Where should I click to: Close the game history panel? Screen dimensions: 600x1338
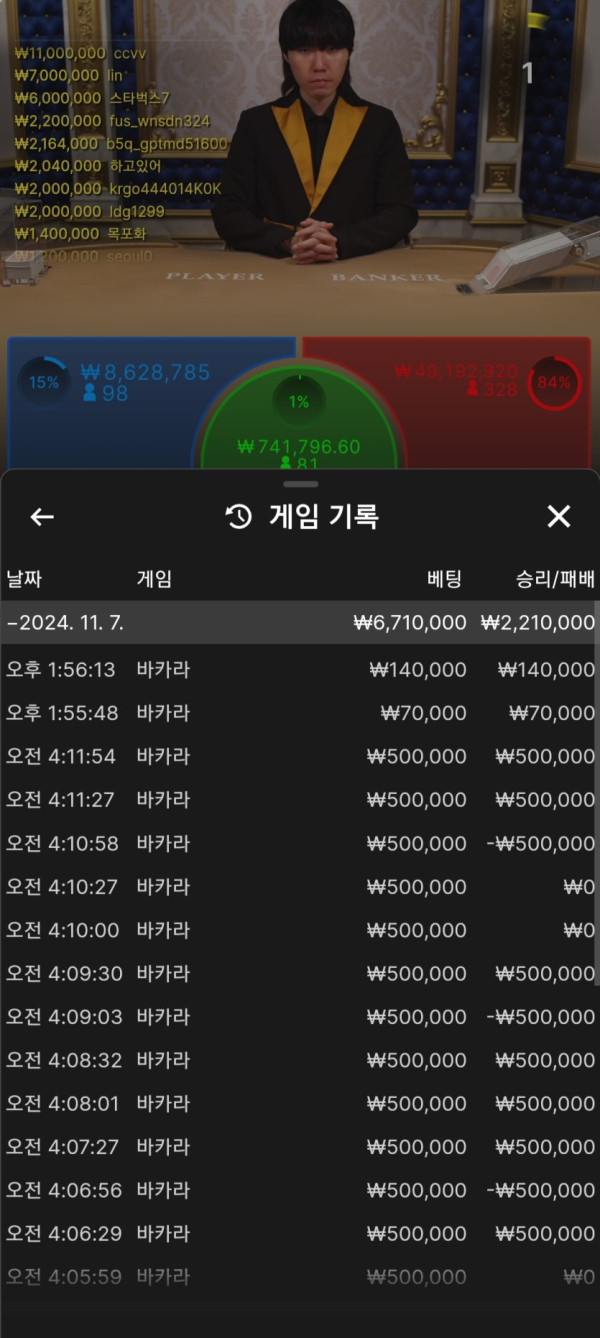coord(558,516)
